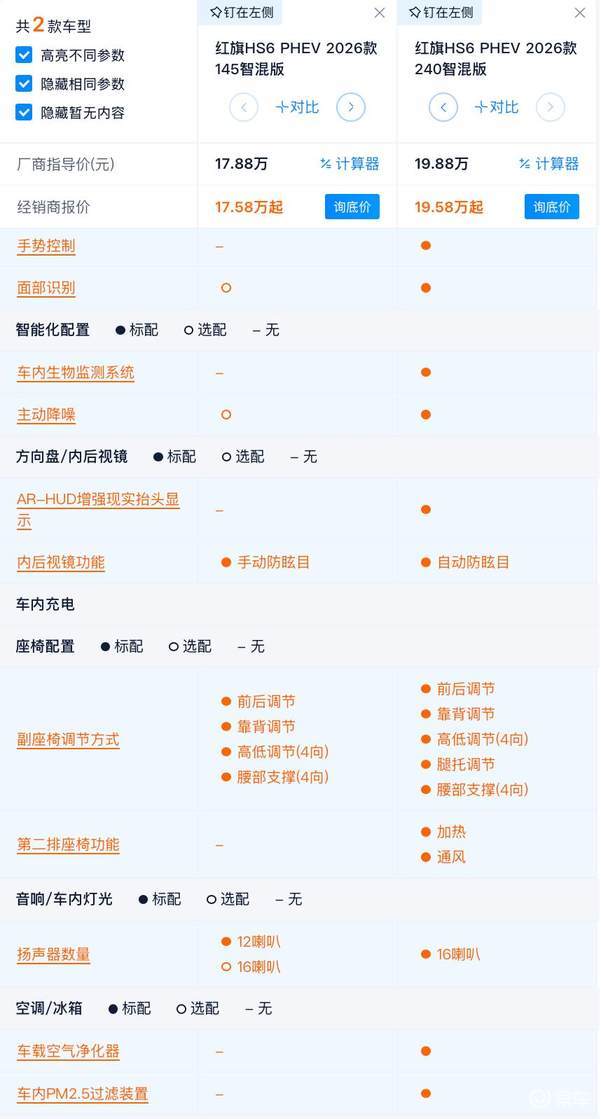This screenshot has height=1119, width=601.
Task: Open the 手势控制 parameter explanation
Action: point(46,245)
